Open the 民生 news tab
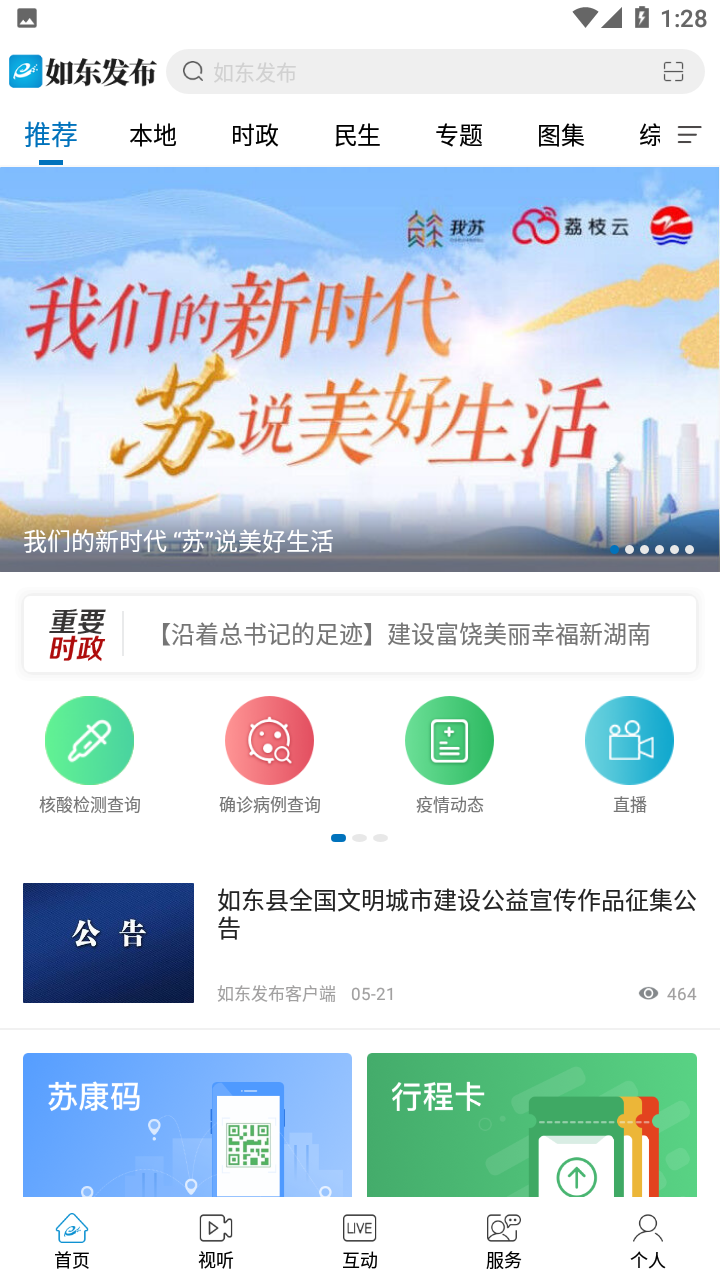Viewport: 720px width, 1280px height. (x=356, y=134)
